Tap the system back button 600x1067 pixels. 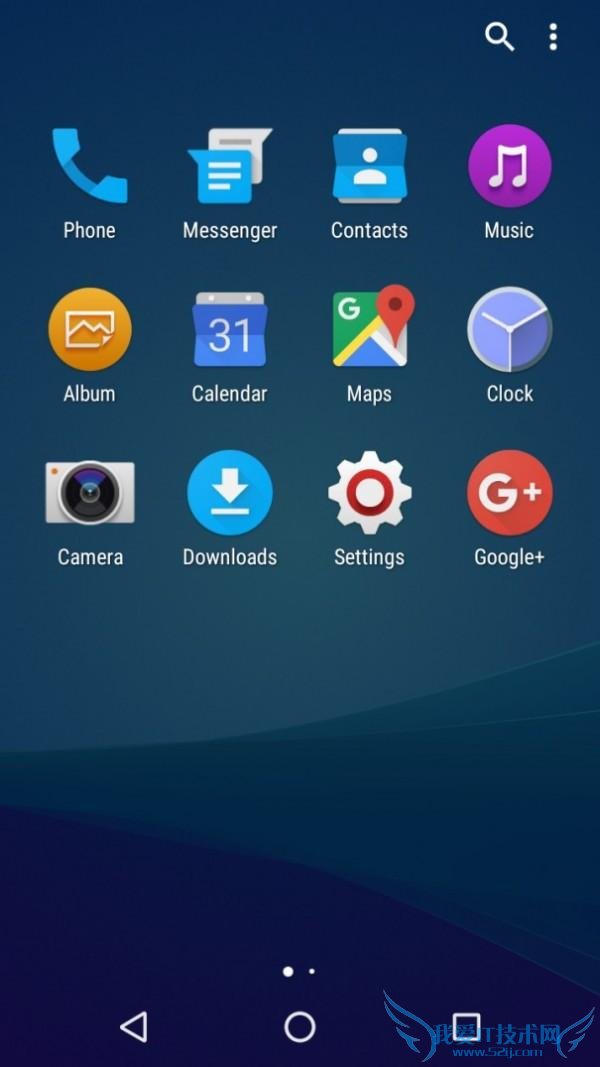click(x=134, y=1026)
